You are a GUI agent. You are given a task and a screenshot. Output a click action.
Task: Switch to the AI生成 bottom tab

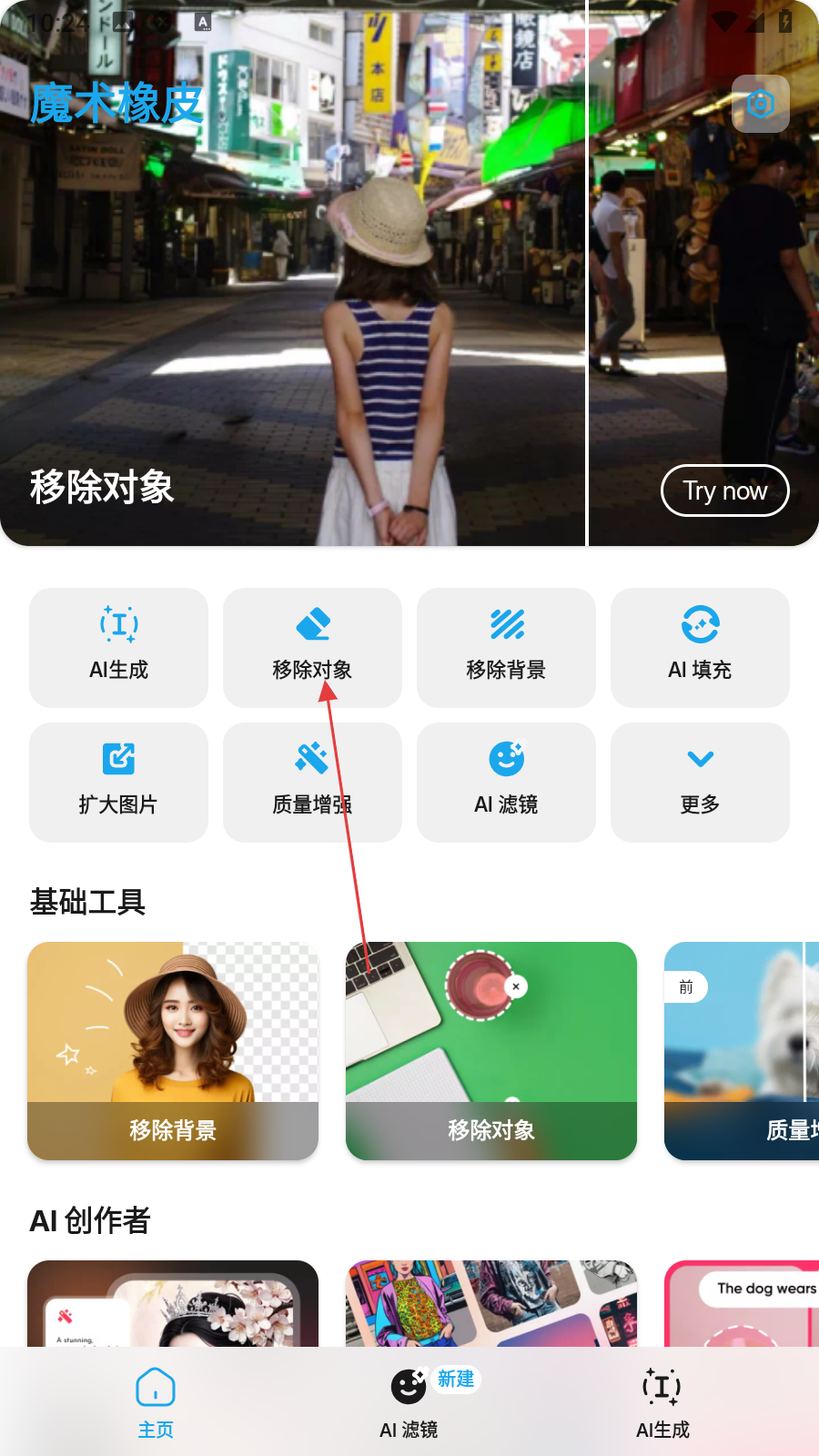tap(662, 1403)
